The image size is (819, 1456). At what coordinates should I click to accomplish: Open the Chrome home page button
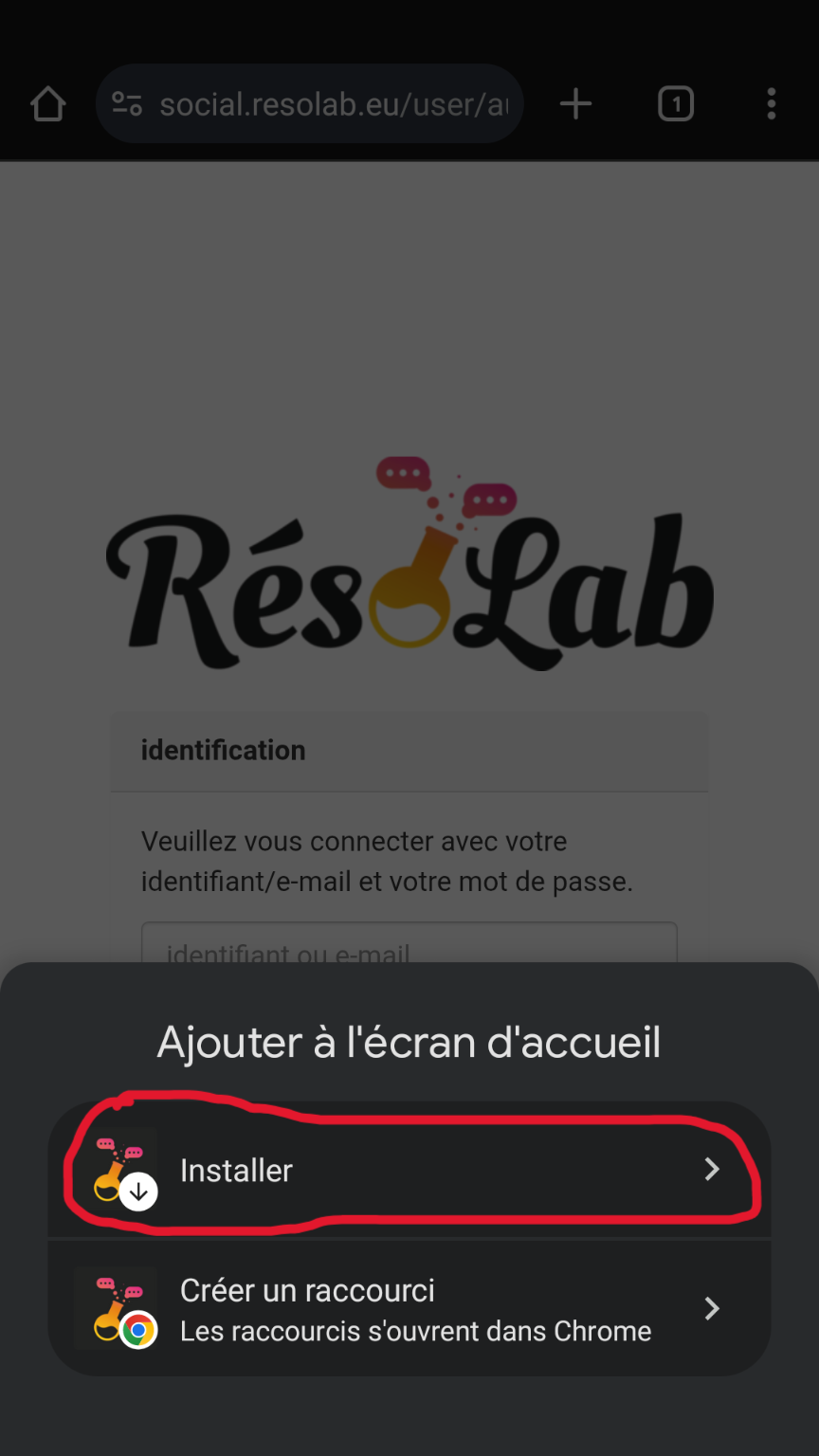tap(47, 103)
